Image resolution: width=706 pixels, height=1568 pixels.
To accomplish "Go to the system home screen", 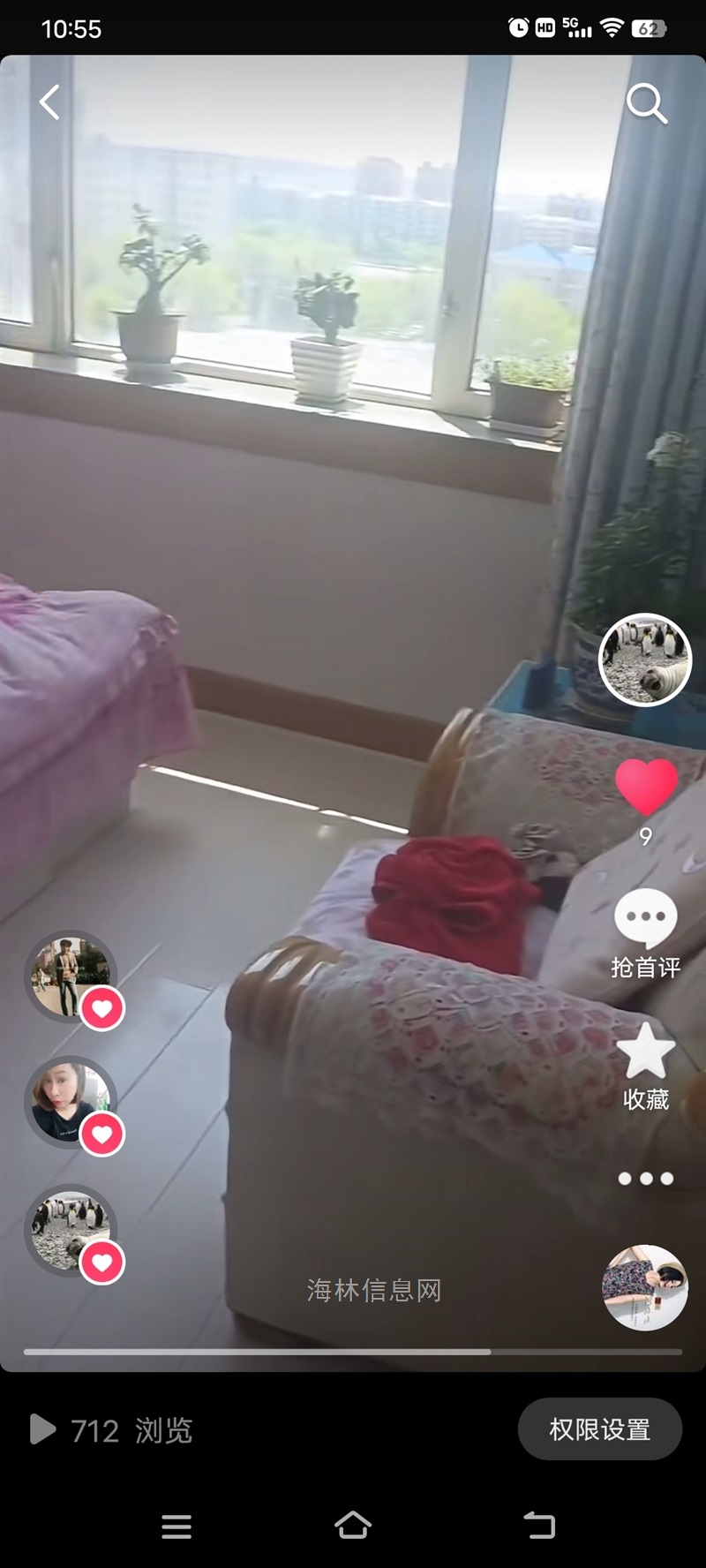I will pos(353,1526).
